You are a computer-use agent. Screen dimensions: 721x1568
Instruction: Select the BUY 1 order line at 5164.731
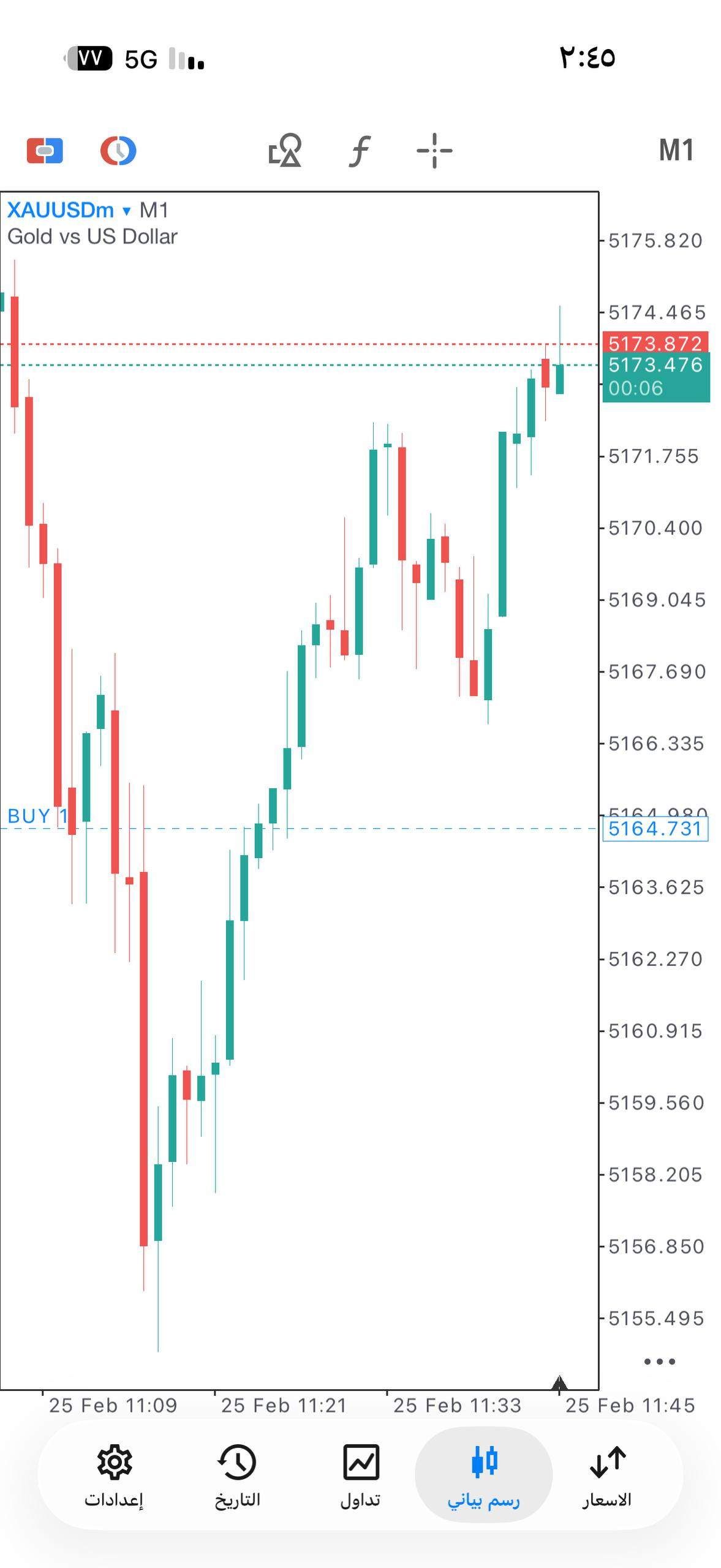point(37,817)
